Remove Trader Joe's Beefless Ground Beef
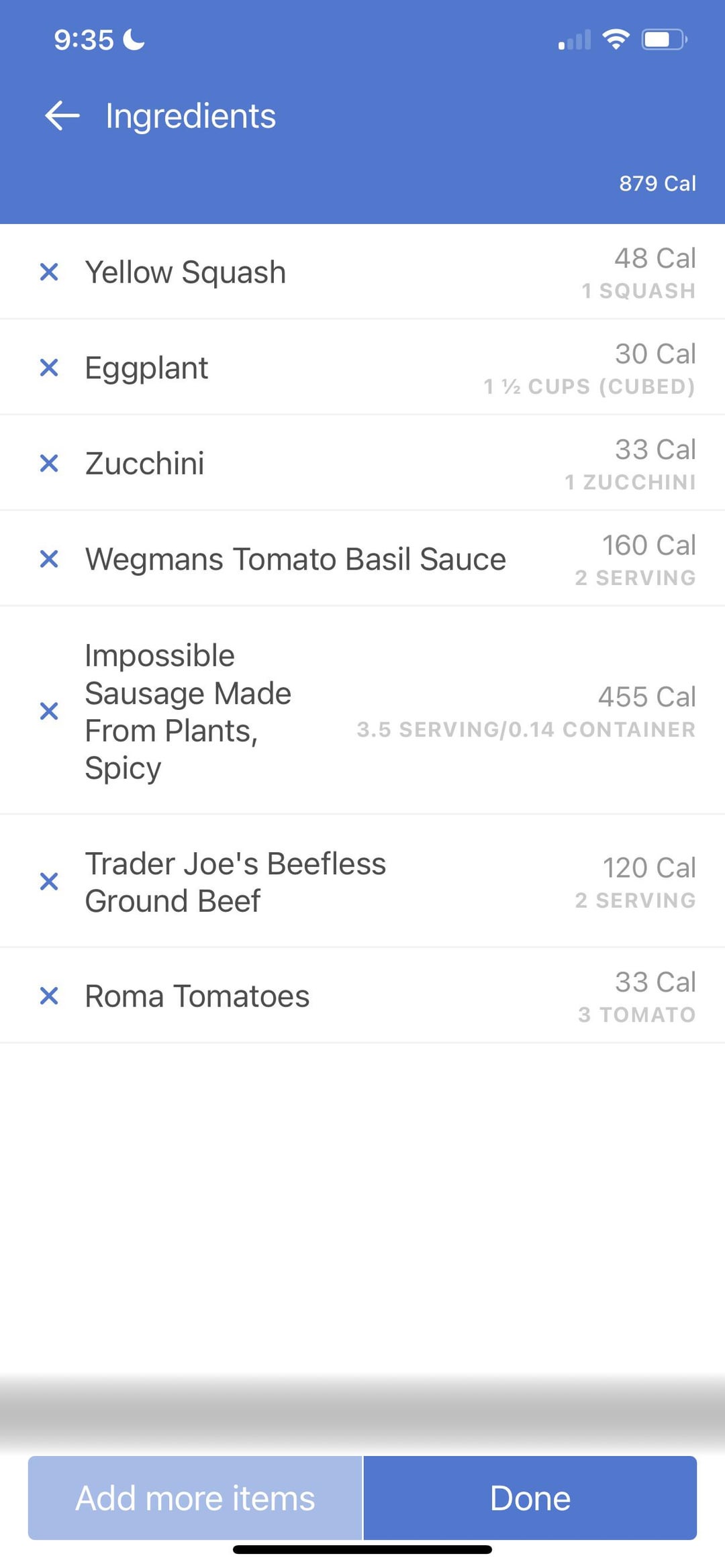Viewport: 725px width, 1568px height. pyautogui.click(x=49, y=882)
